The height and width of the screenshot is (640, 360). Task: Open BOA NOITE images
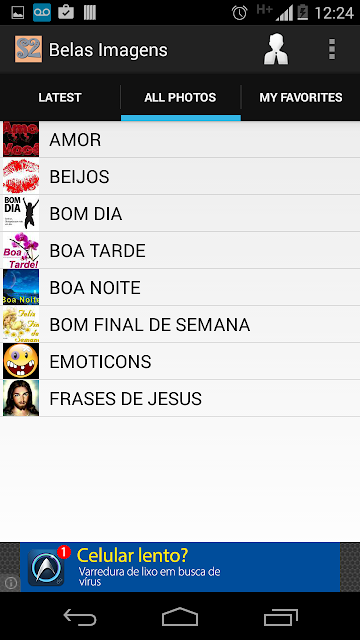click(x=180, y=287)
